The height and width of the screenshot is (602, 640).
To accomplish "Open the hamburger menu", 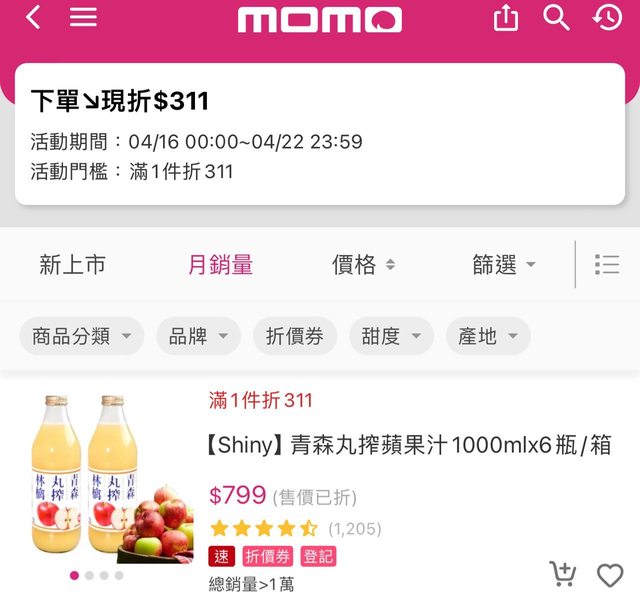I will pos(83,18).
